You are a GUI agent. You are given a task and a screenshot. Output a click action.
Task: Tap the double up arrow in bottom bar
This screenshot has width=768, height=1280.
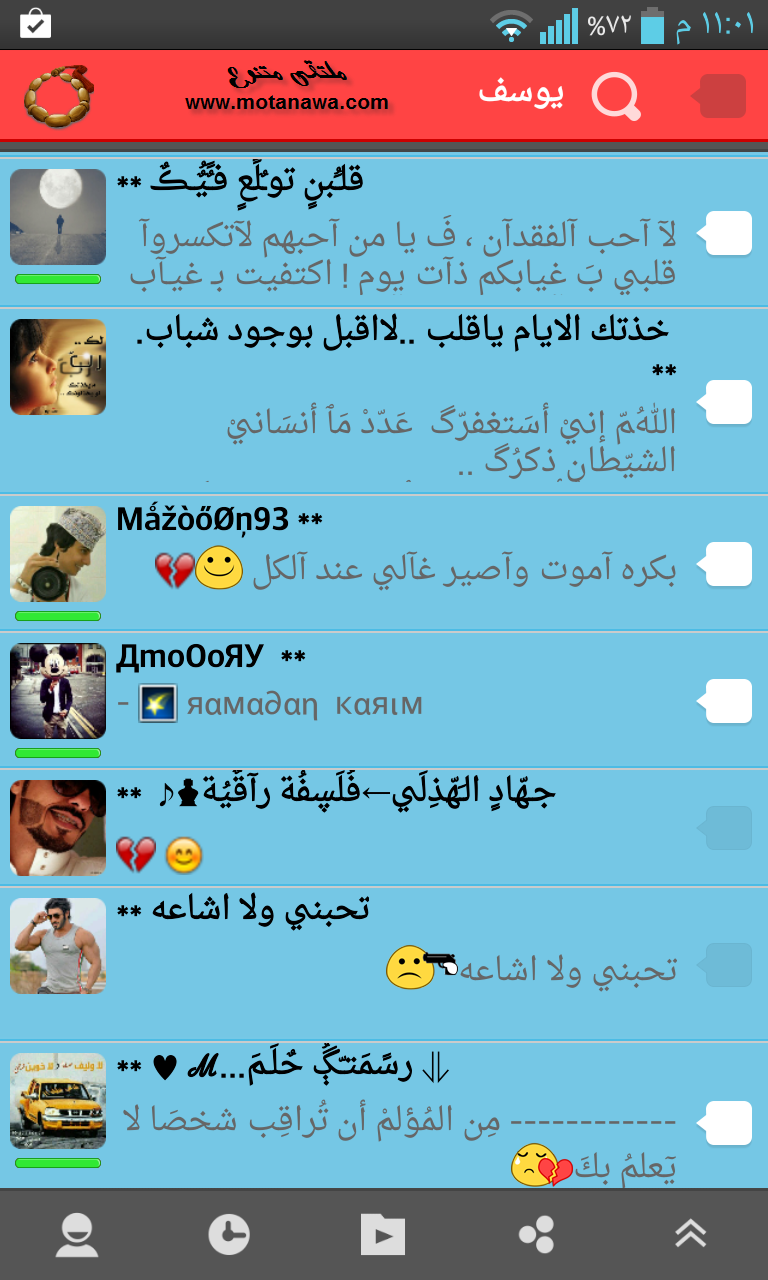[690, 1235]
